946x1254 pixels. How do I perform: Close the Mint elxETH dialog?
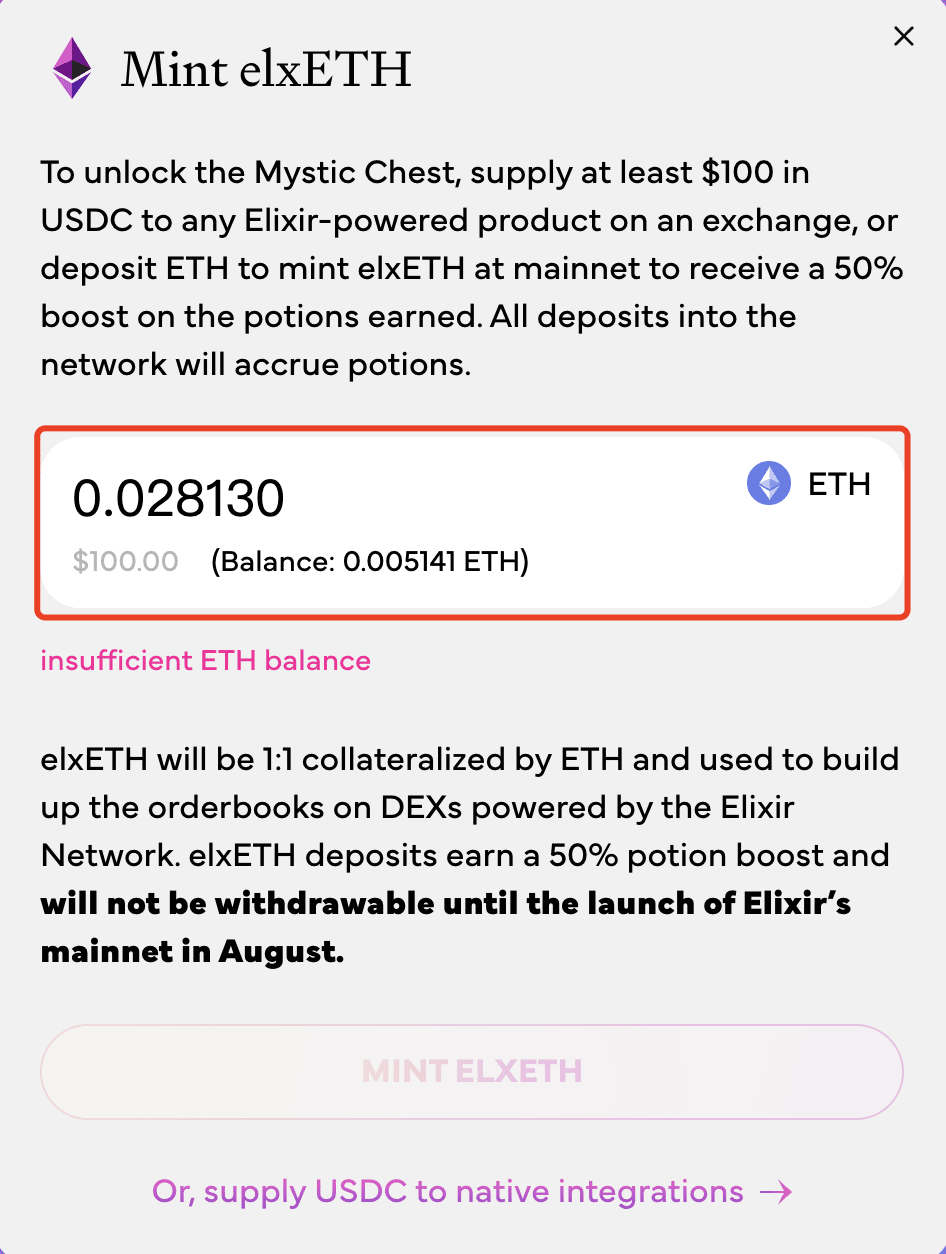(903, 37)
